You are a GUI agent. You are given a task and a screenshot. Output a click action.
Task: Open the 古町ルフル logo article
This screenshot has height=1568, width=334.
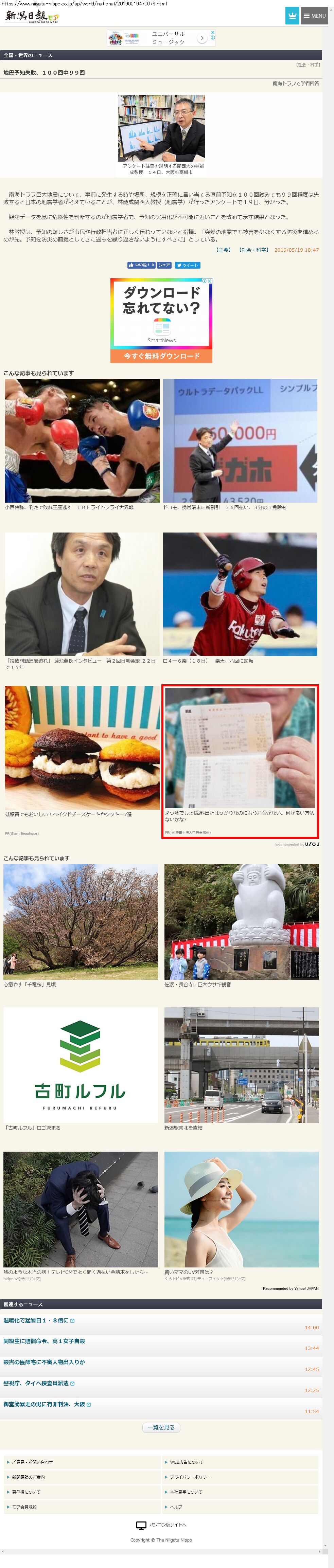tap(81, 1065)
